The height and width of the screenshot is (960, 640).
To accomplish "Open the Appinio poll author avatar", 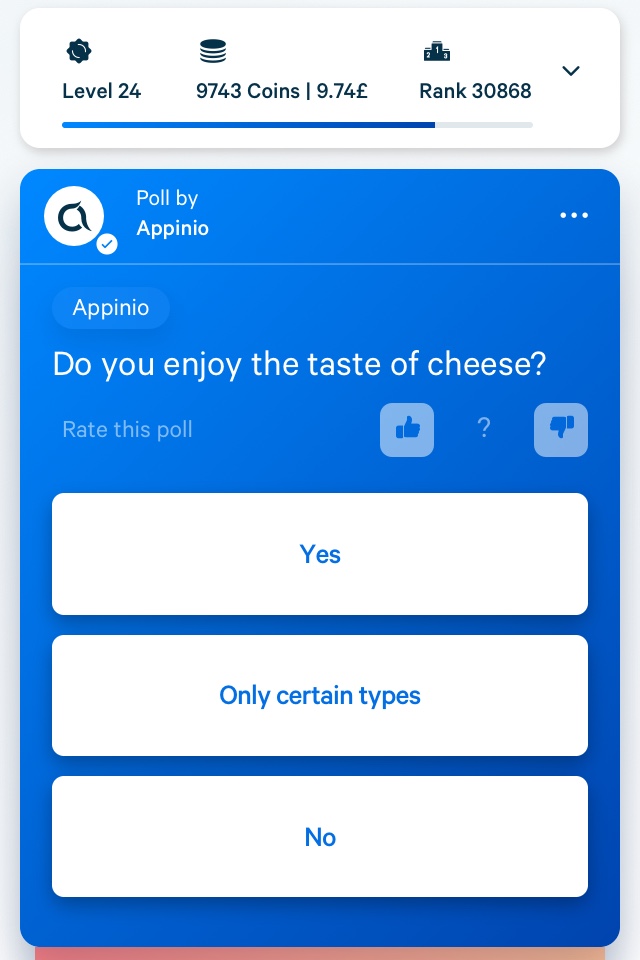I will [75, 216].
